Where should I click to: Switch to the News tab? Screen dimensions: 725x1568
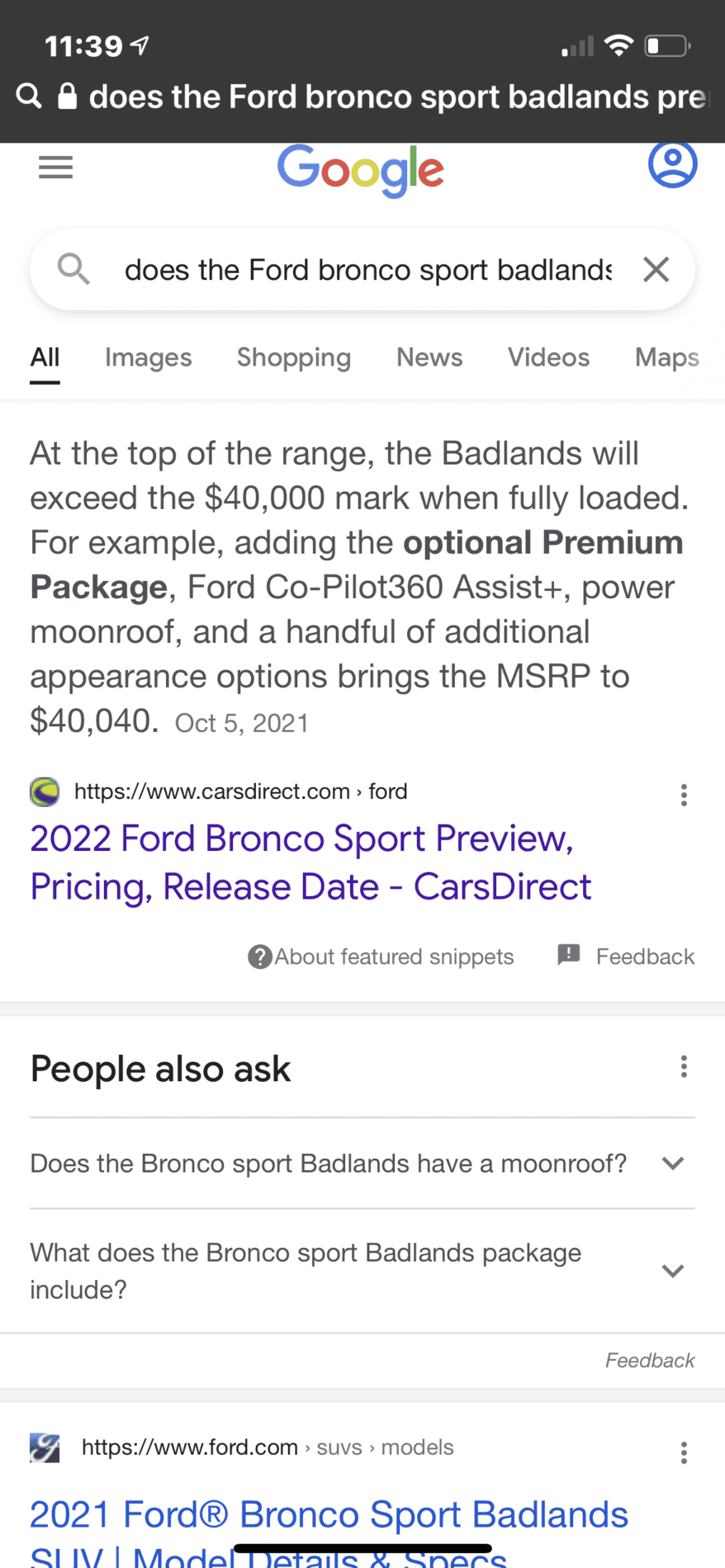(x=429, y=357)
